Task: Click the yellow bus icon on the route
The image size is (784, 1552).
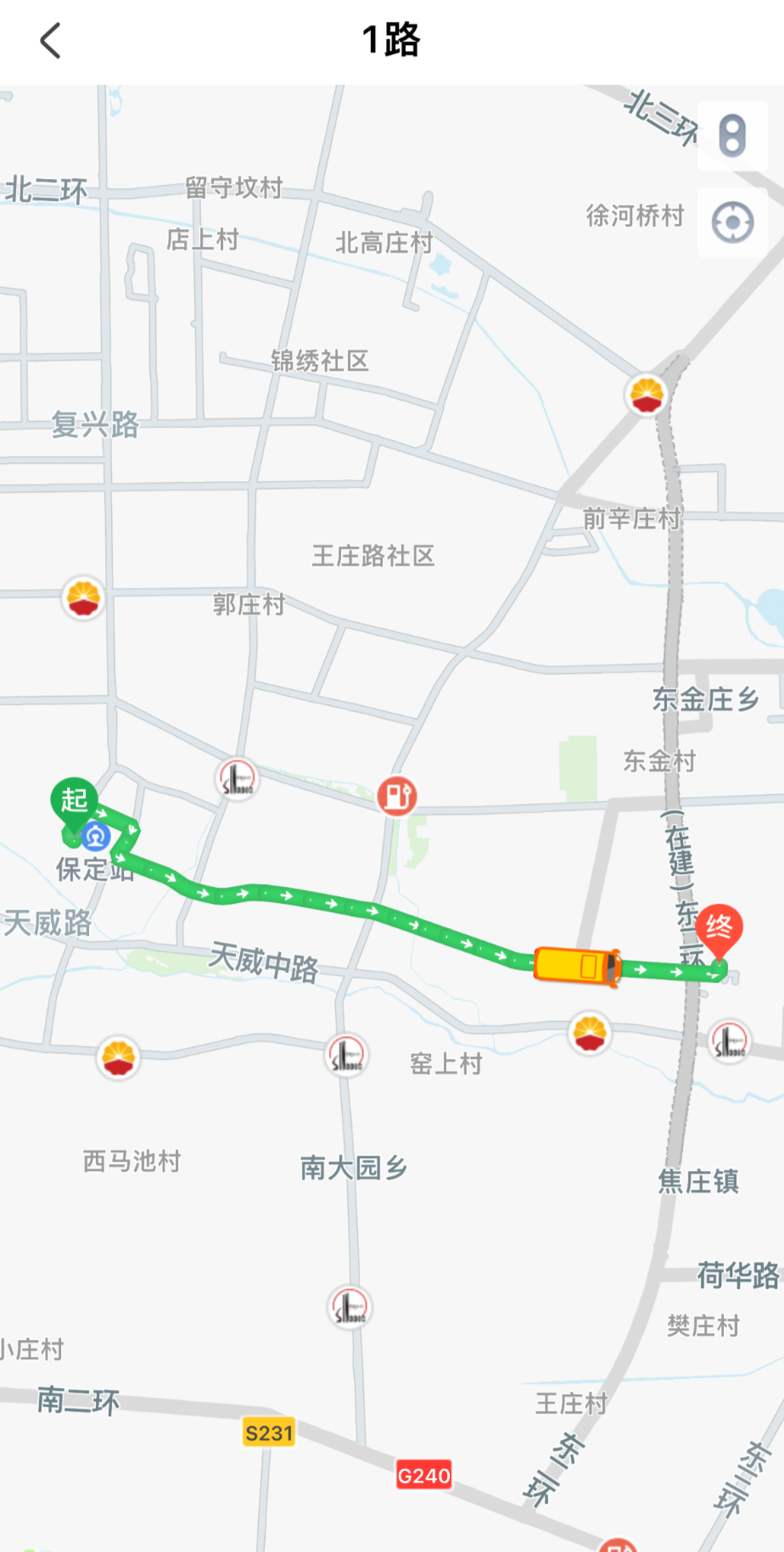Action: [575, 966]
